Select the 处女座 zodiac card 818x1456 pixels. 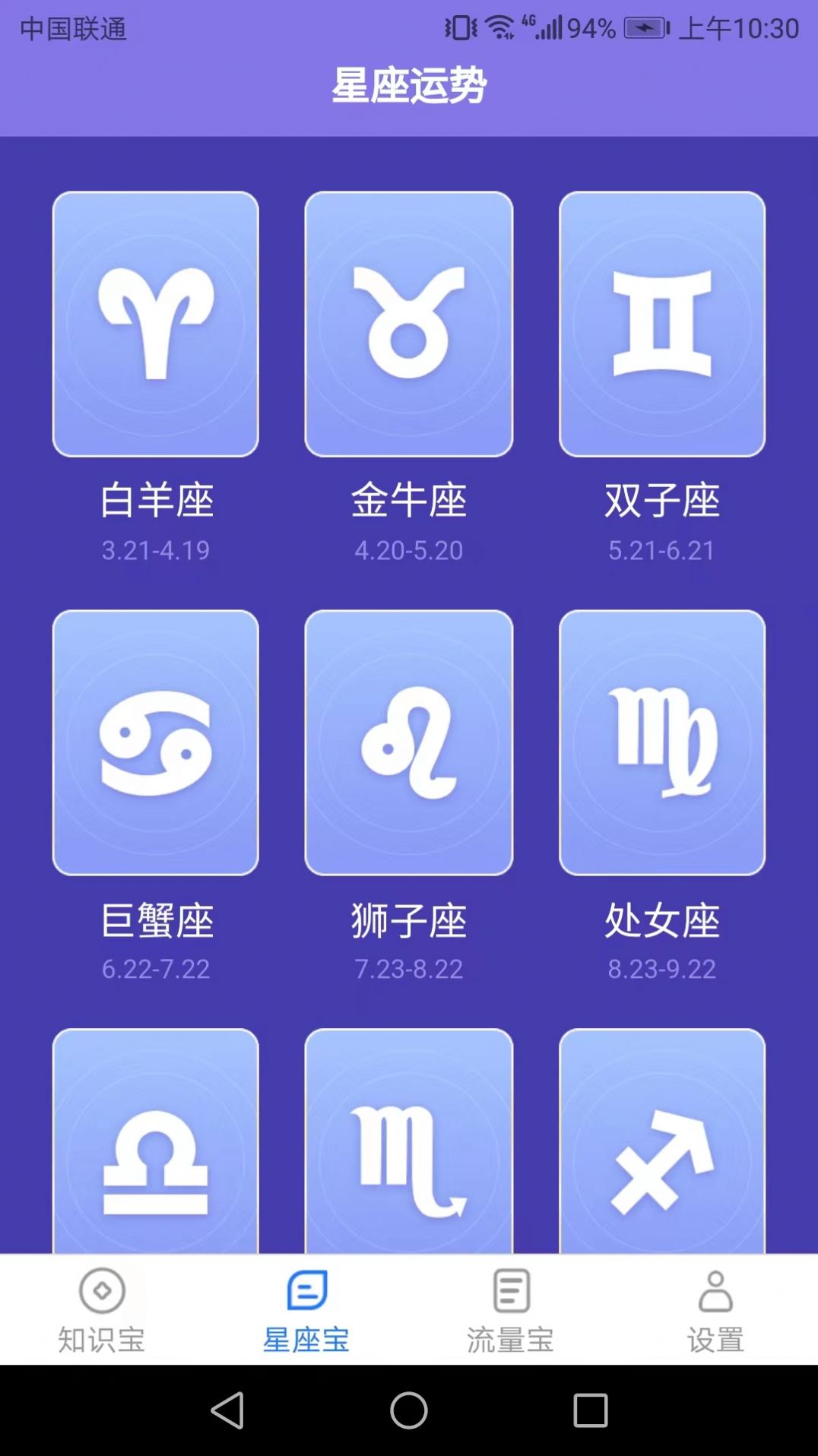(662, 742)
